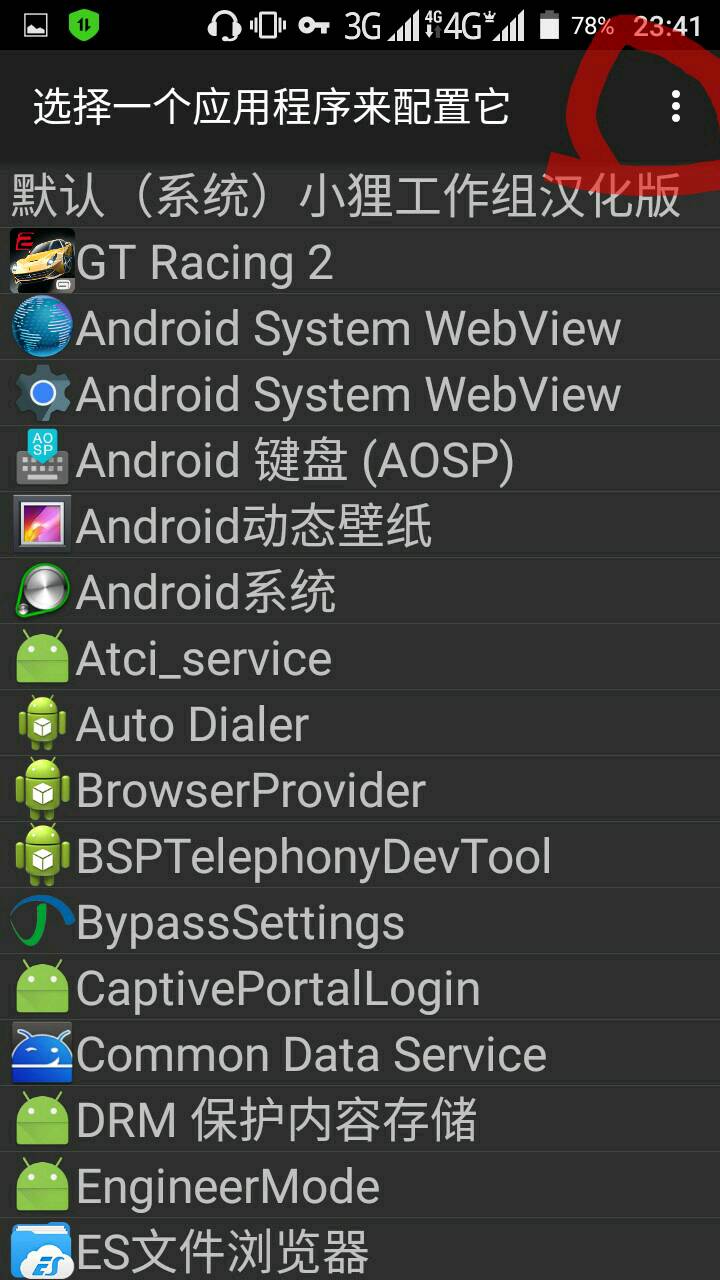Open Android 键盘 (AOSP) entry
The width and height of the screenshot is (720, 1280).
click(295, 460)
